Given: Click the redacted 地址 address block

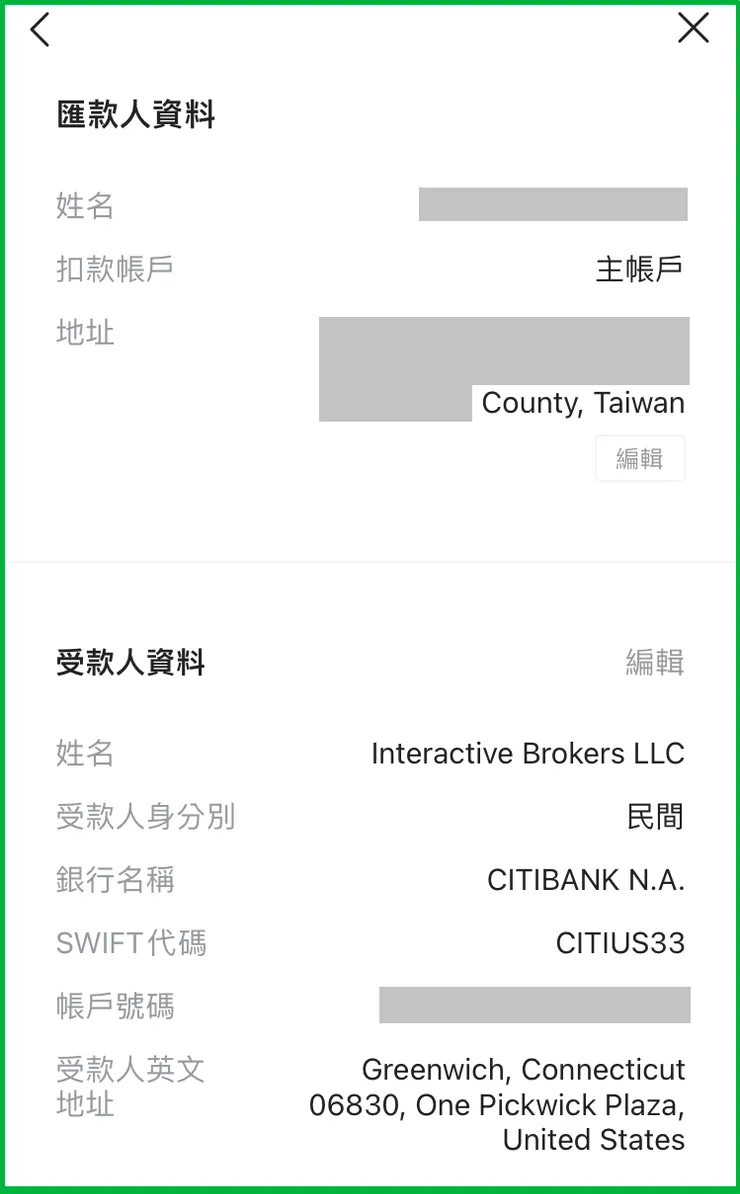Looking at the screenshot, I should [x=505, y=352].
